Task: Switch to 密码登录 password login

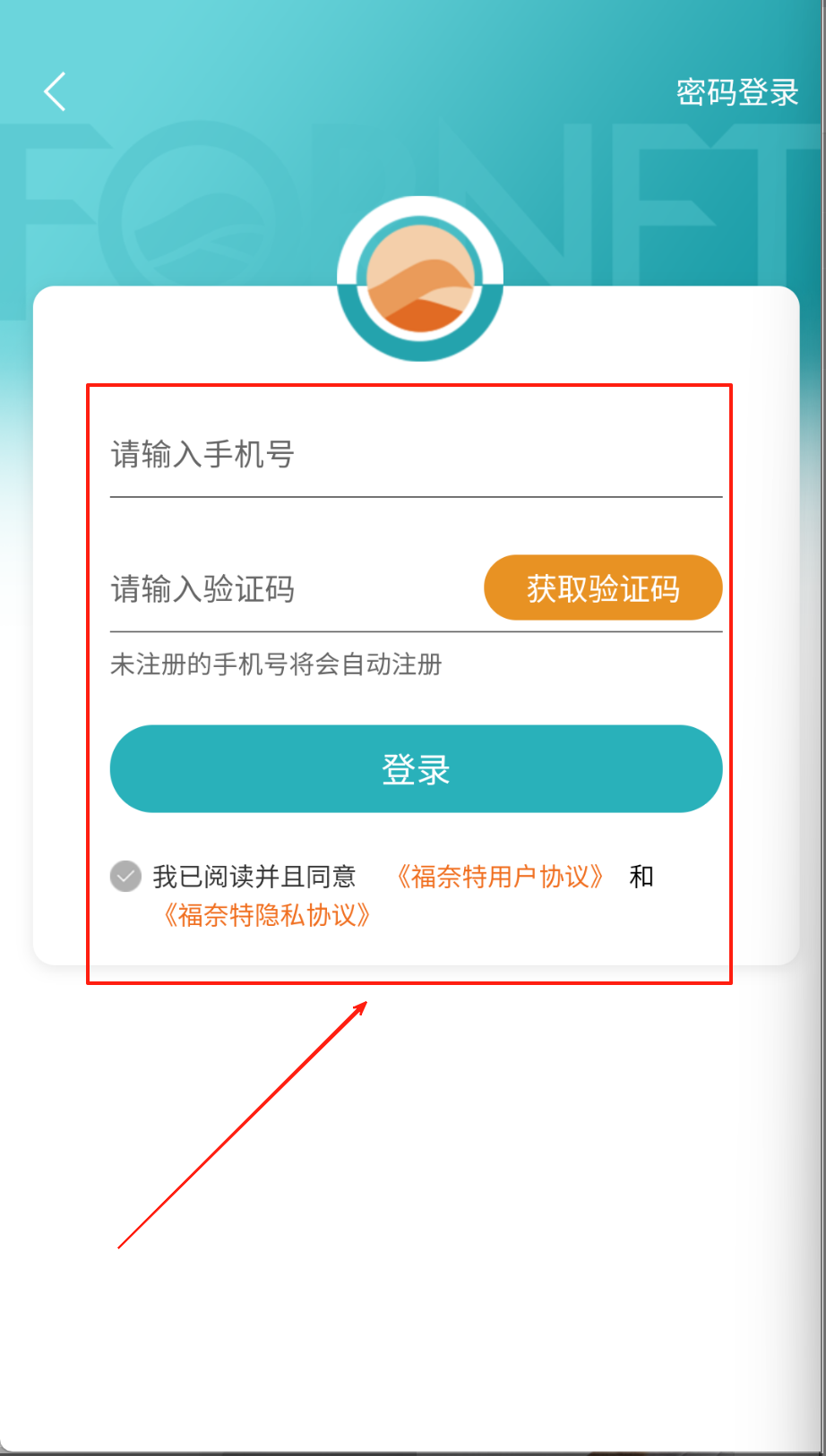Action: (736, 92)
